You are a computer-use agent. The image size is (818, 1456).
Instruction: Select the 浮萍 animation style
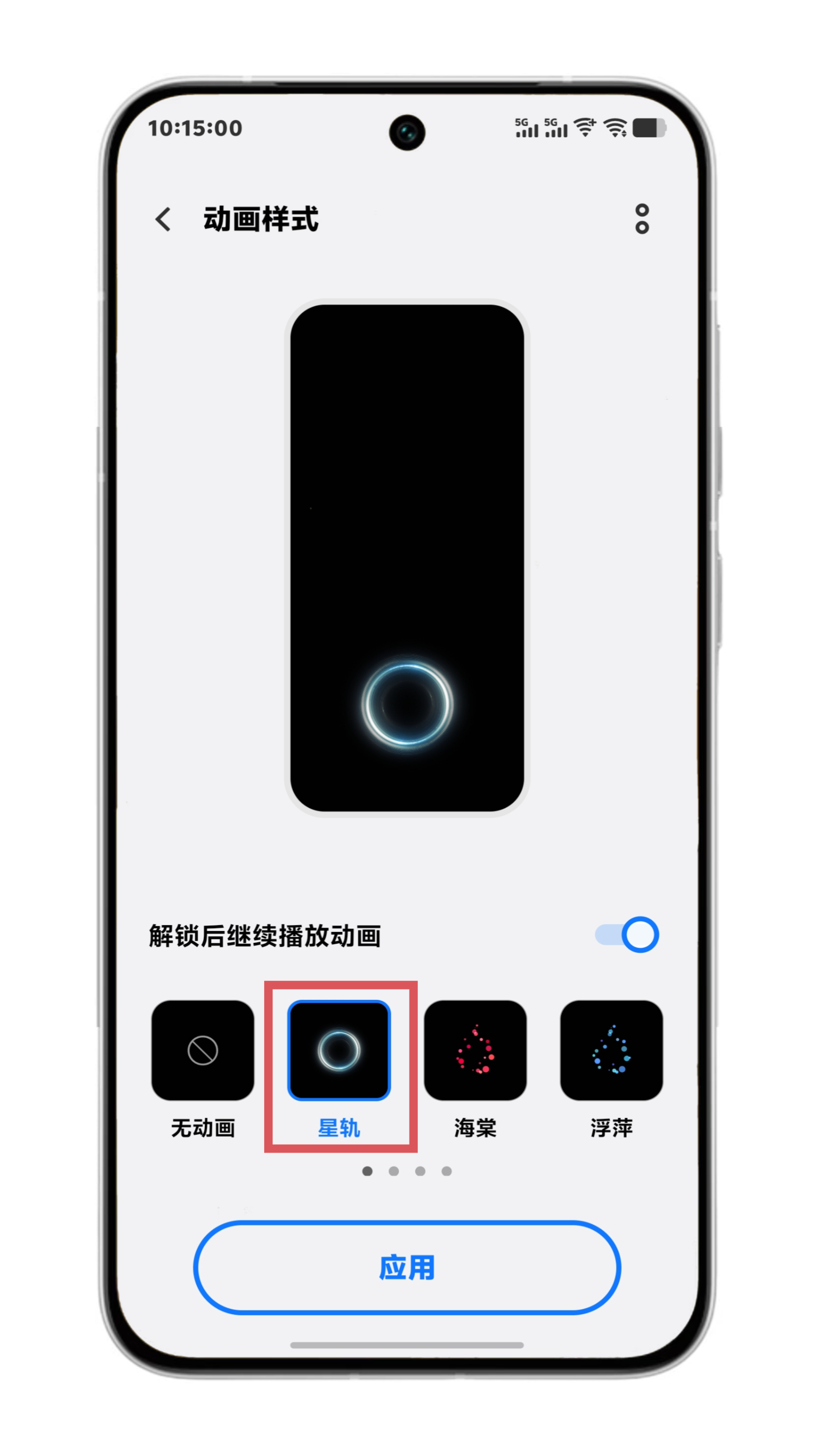[611, 1050]
